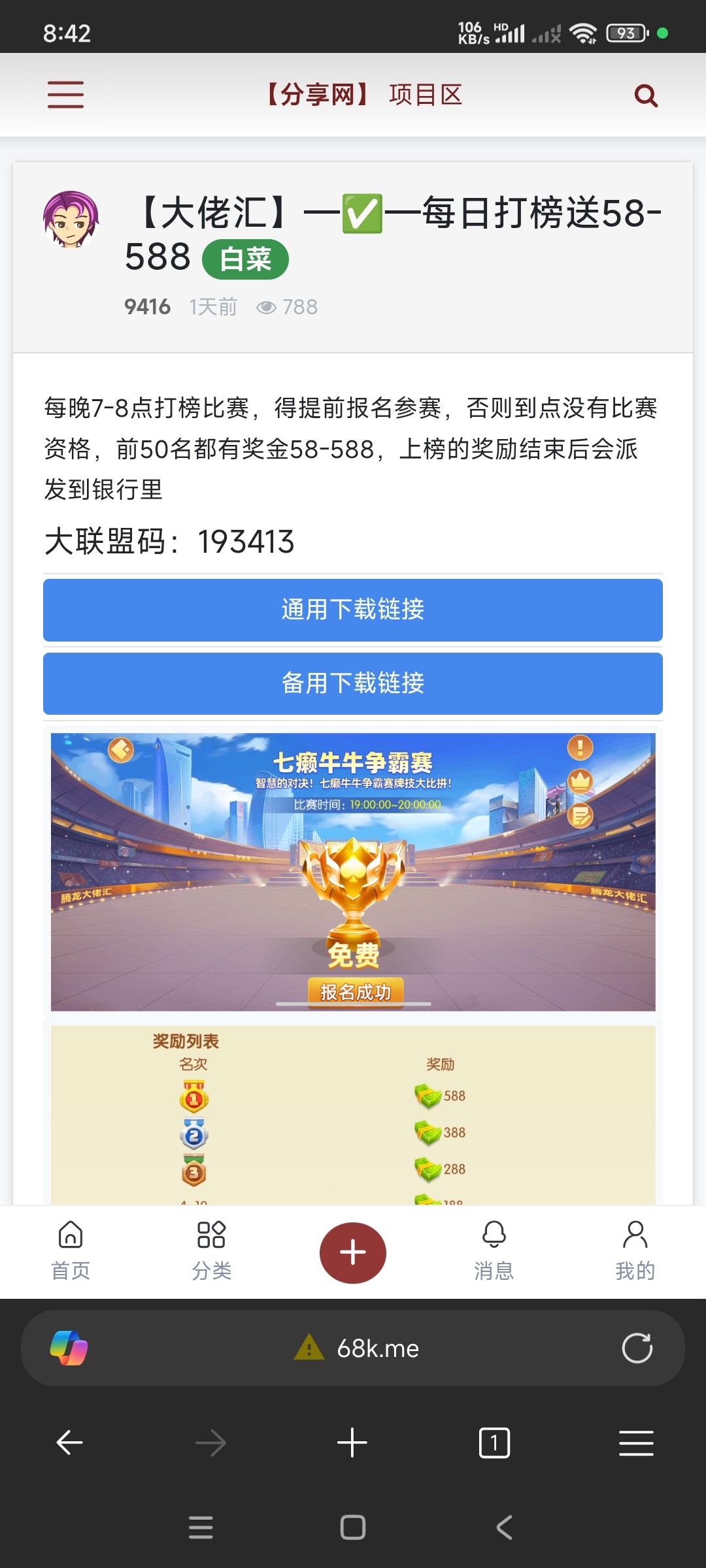This screenshot has height=1568, width=706.
Task: View the 七癫牛牛争霸赛 image
Action: (353, 872)
